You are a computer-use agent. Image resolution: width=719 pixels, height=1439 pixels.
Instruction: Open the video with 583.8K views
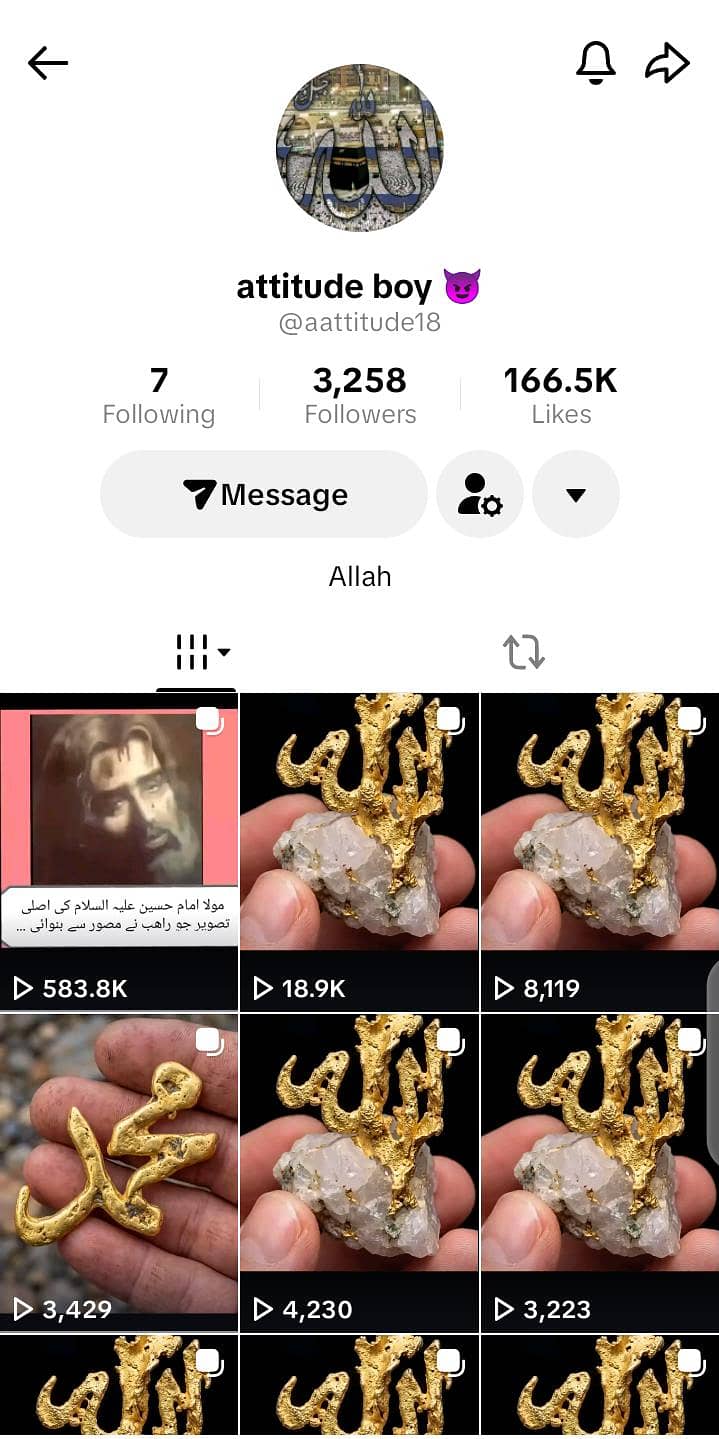(119, 852)
